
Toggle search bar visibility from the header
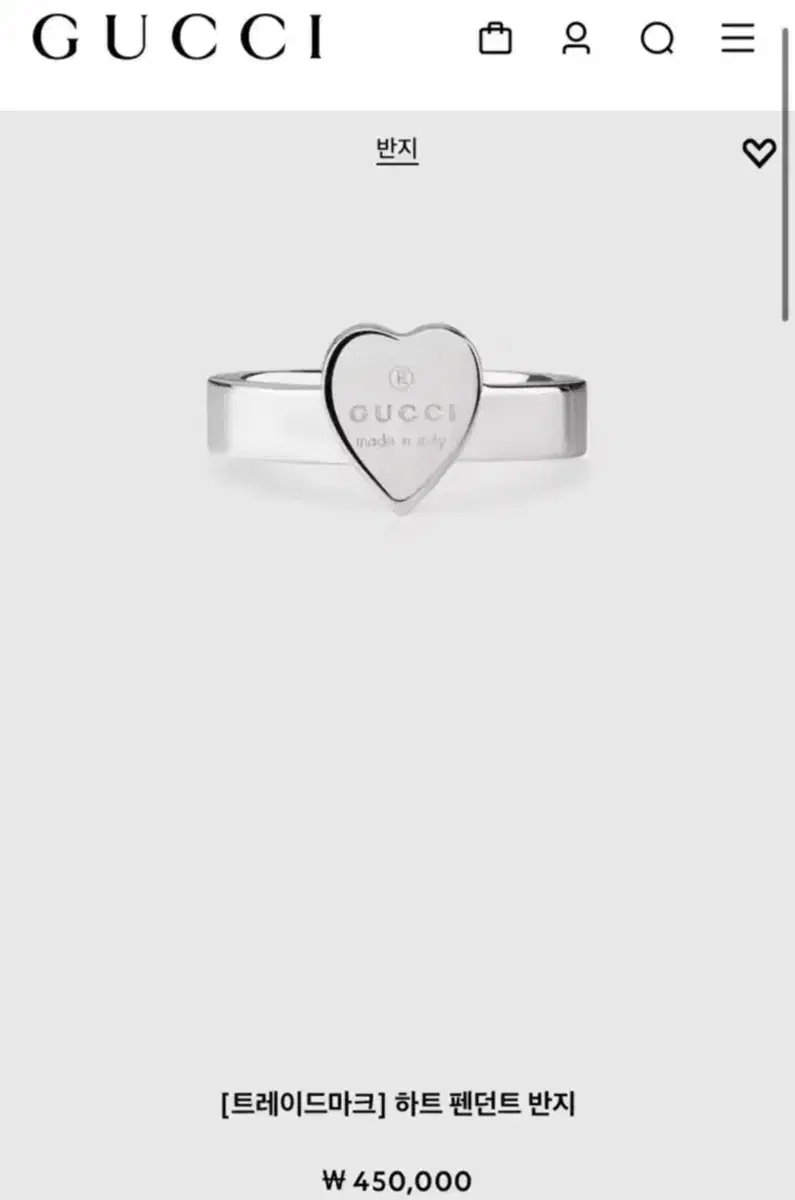[x=658, y=40]
